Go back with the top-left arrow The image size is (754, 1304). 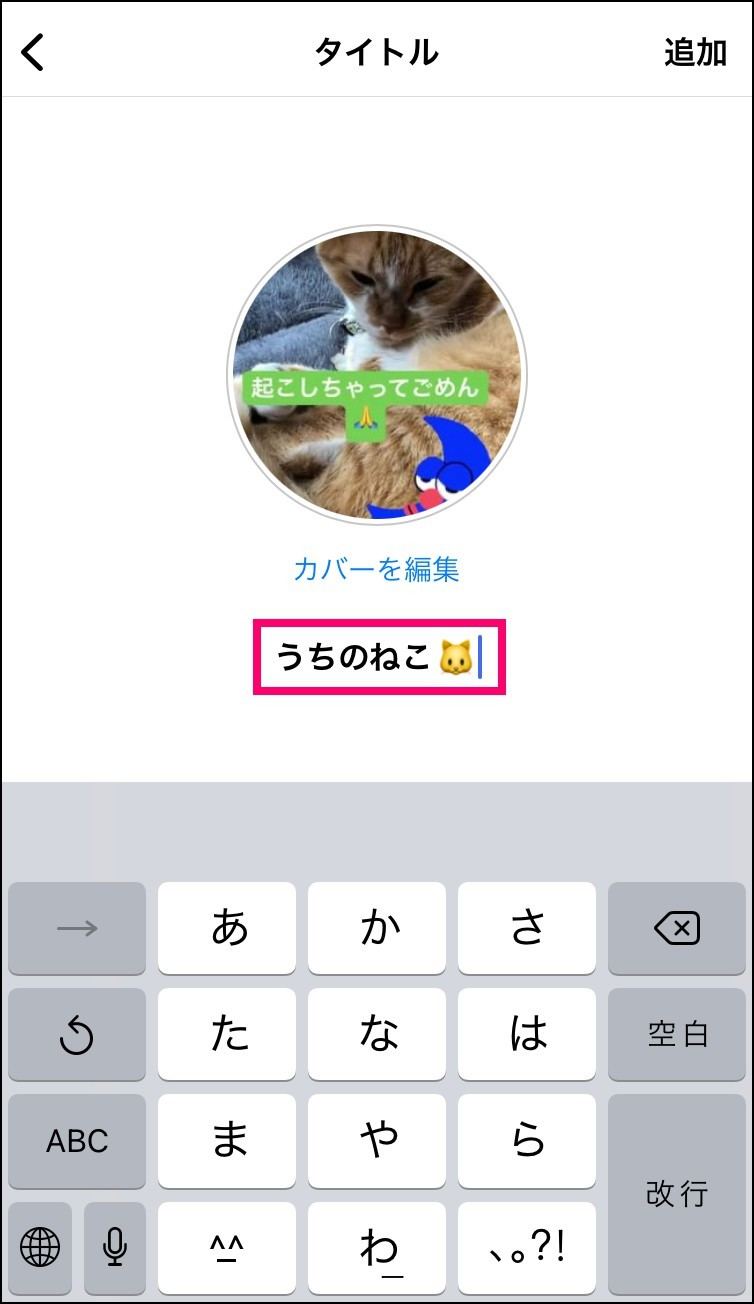(34, 52)
